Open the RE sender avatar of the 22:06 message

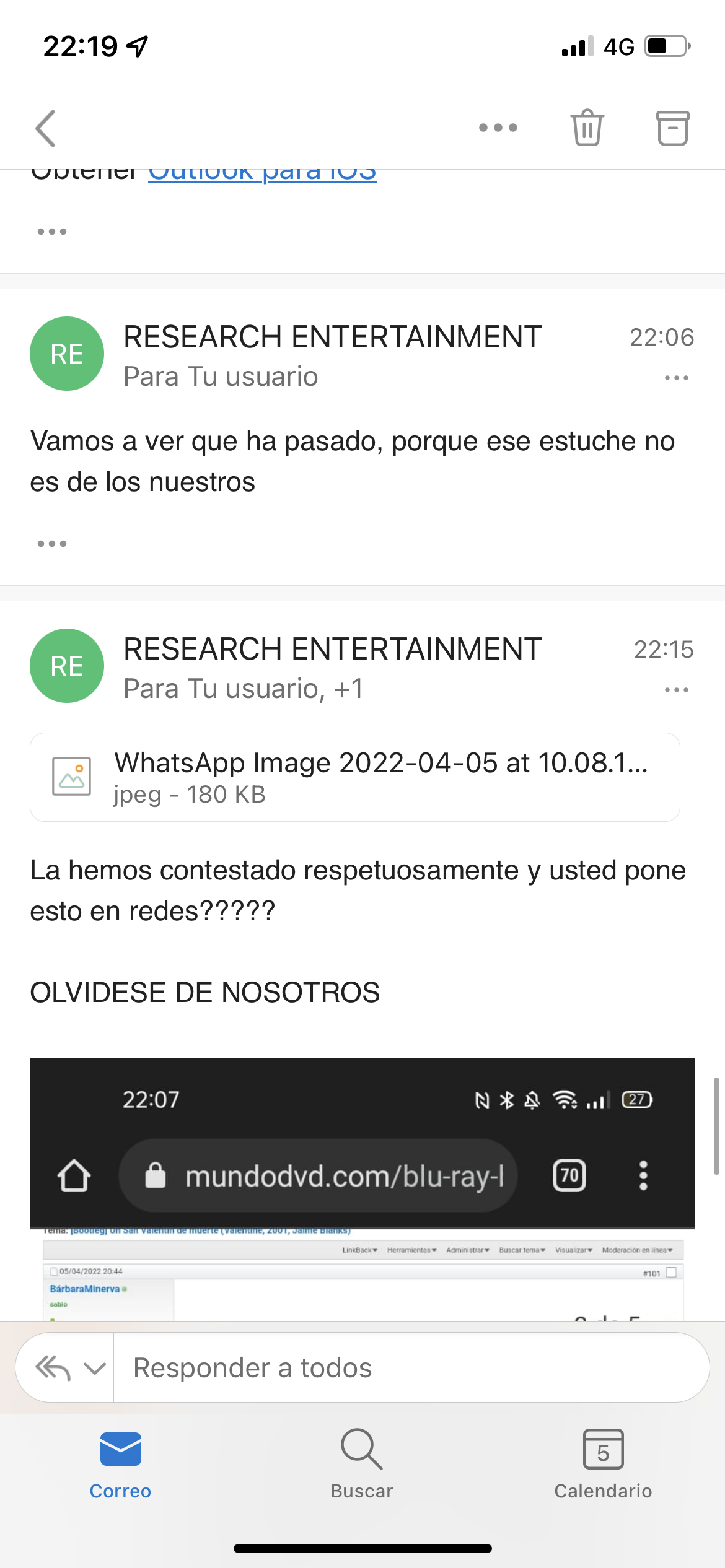point(67,354)
